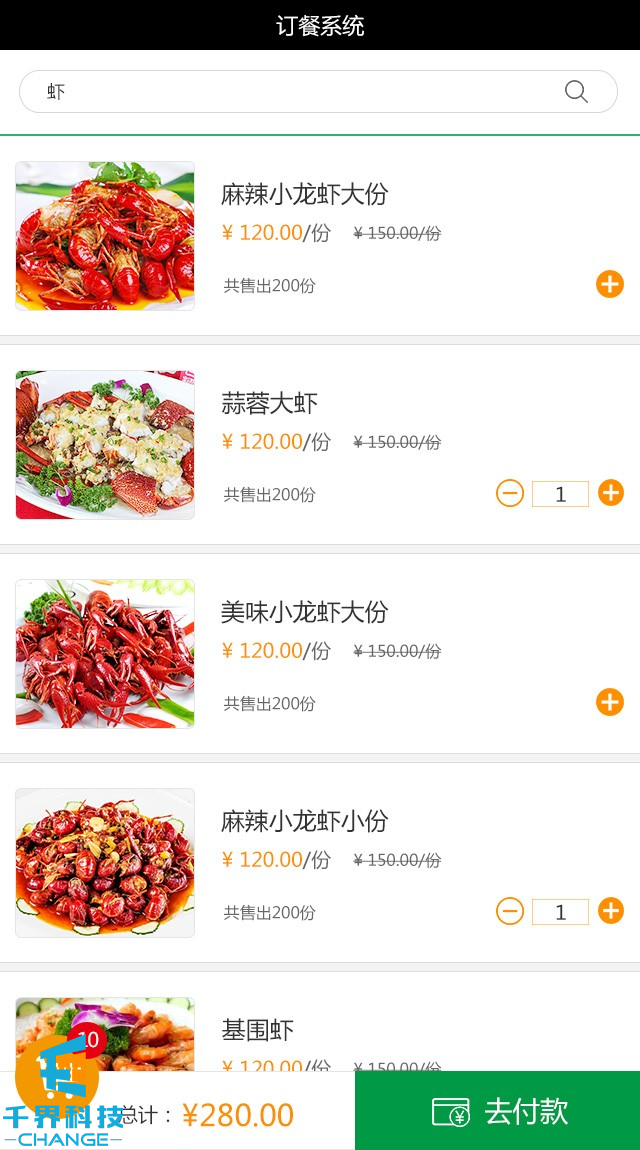Go to checkout with 去付款
This screenshot has width=640, height=1150.
tap(498, 1111)
